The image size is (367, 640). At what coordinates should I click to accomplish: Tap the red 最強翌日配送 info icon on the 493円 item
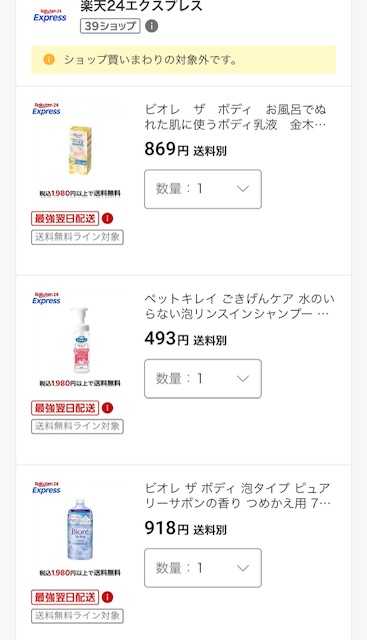pos(107,408)
